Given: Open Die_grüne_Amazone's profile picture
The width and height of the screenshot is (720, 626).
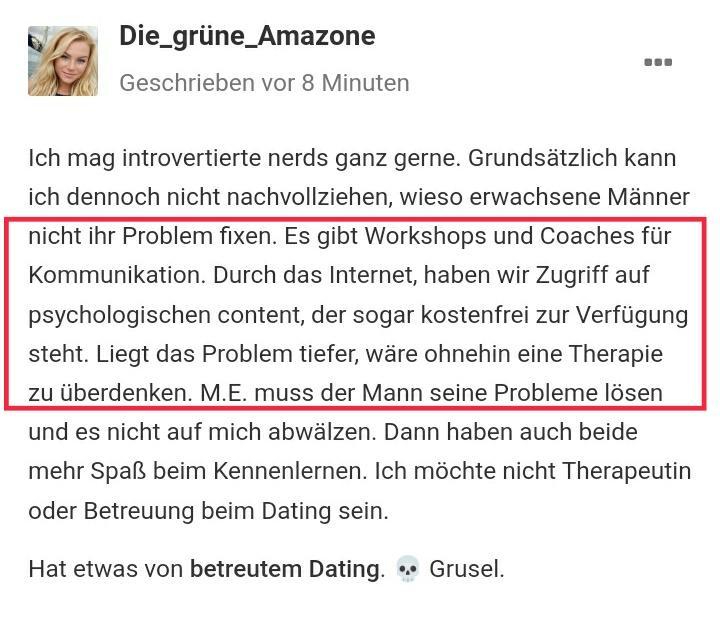Looking at the screenshot, I should (63, 61).
